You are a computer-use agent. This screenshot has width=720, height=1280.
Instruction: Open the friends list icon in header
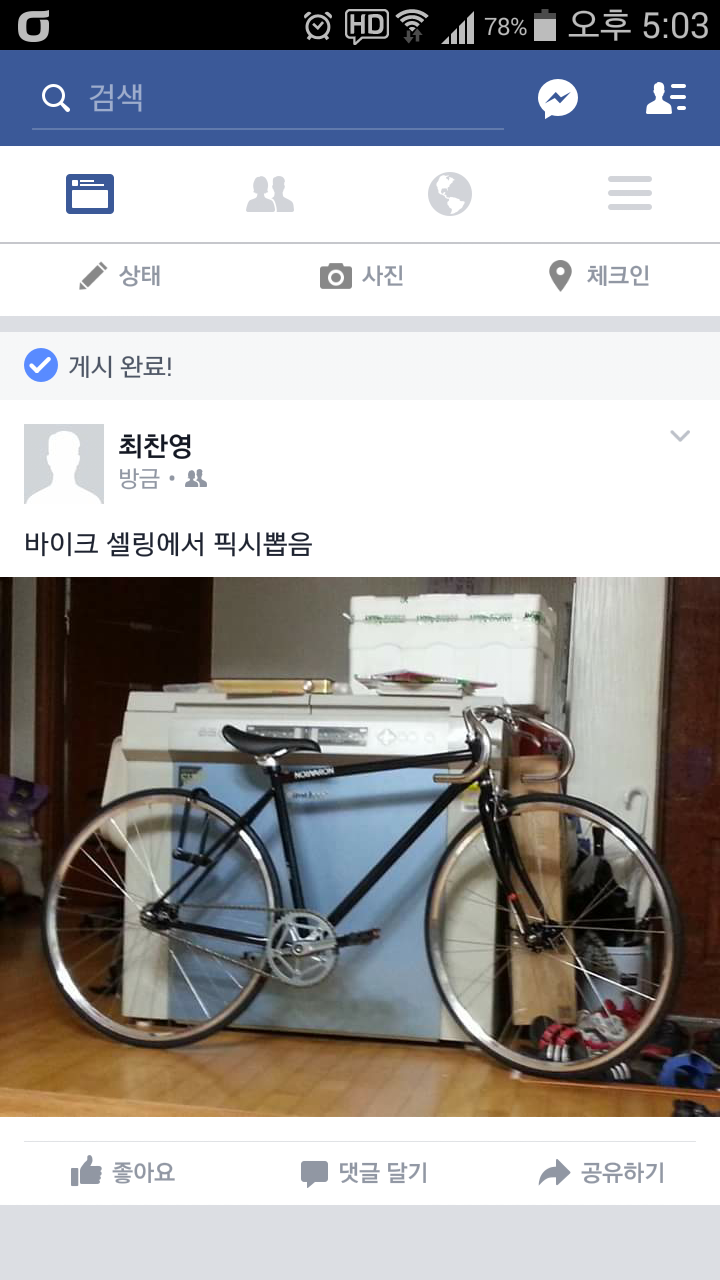(x=666, y=98)
